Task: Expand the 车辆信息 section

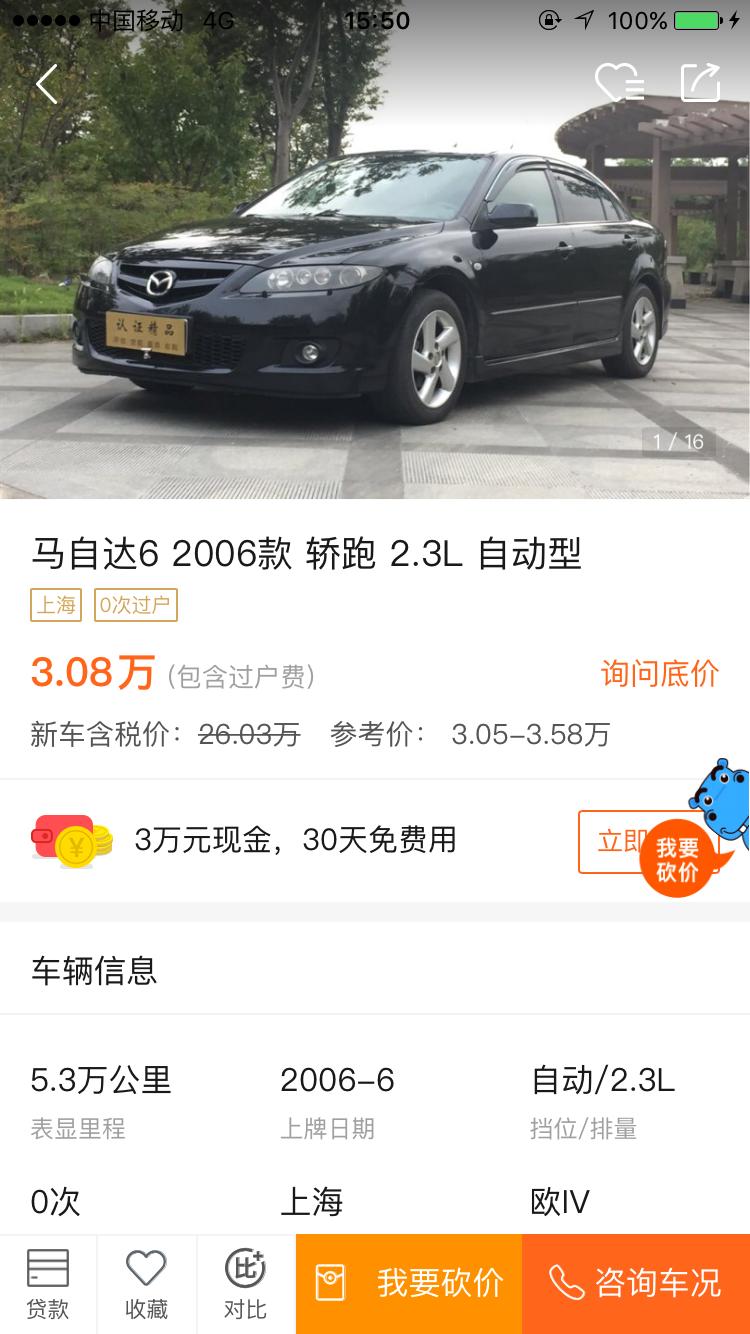Action: (95, 970)
